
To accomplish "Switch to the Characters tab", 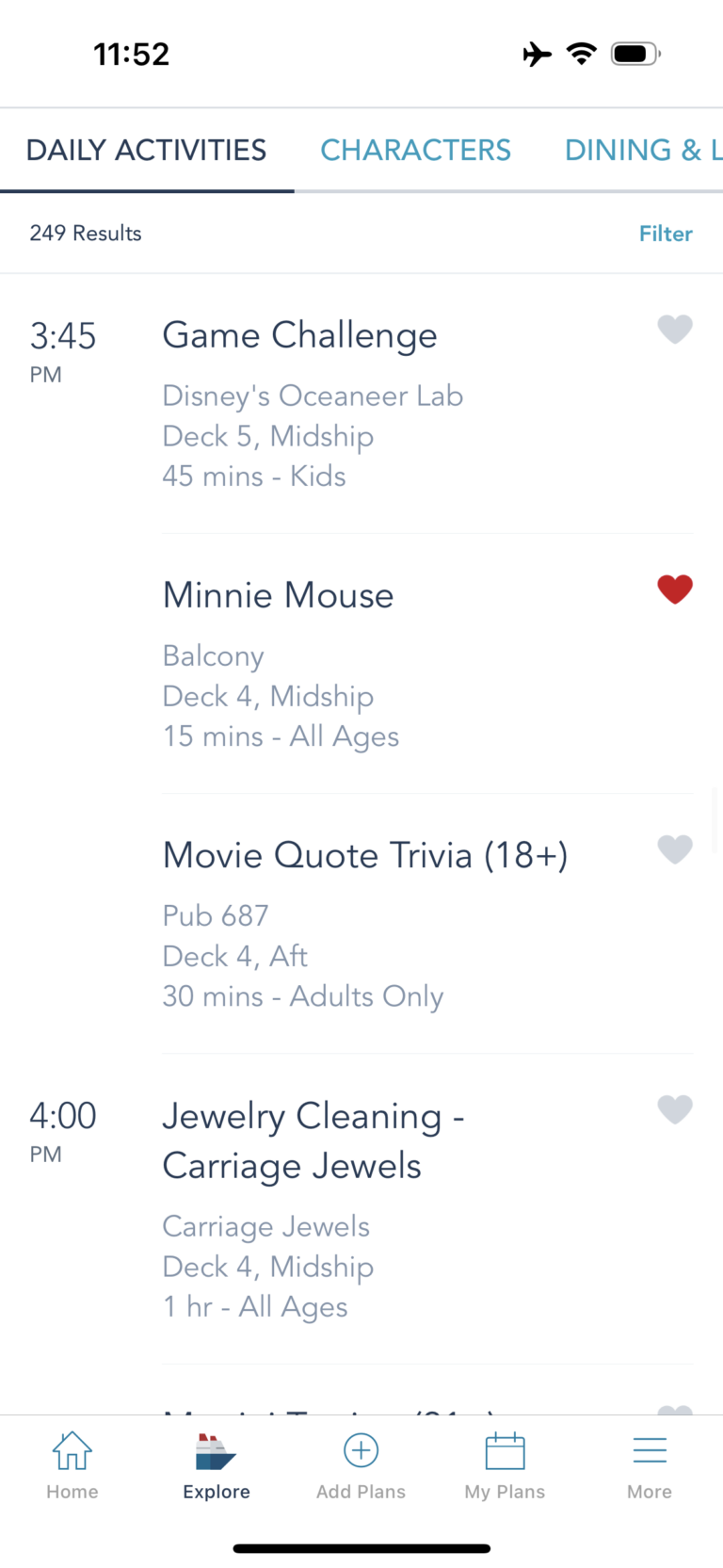I will 415,150.
